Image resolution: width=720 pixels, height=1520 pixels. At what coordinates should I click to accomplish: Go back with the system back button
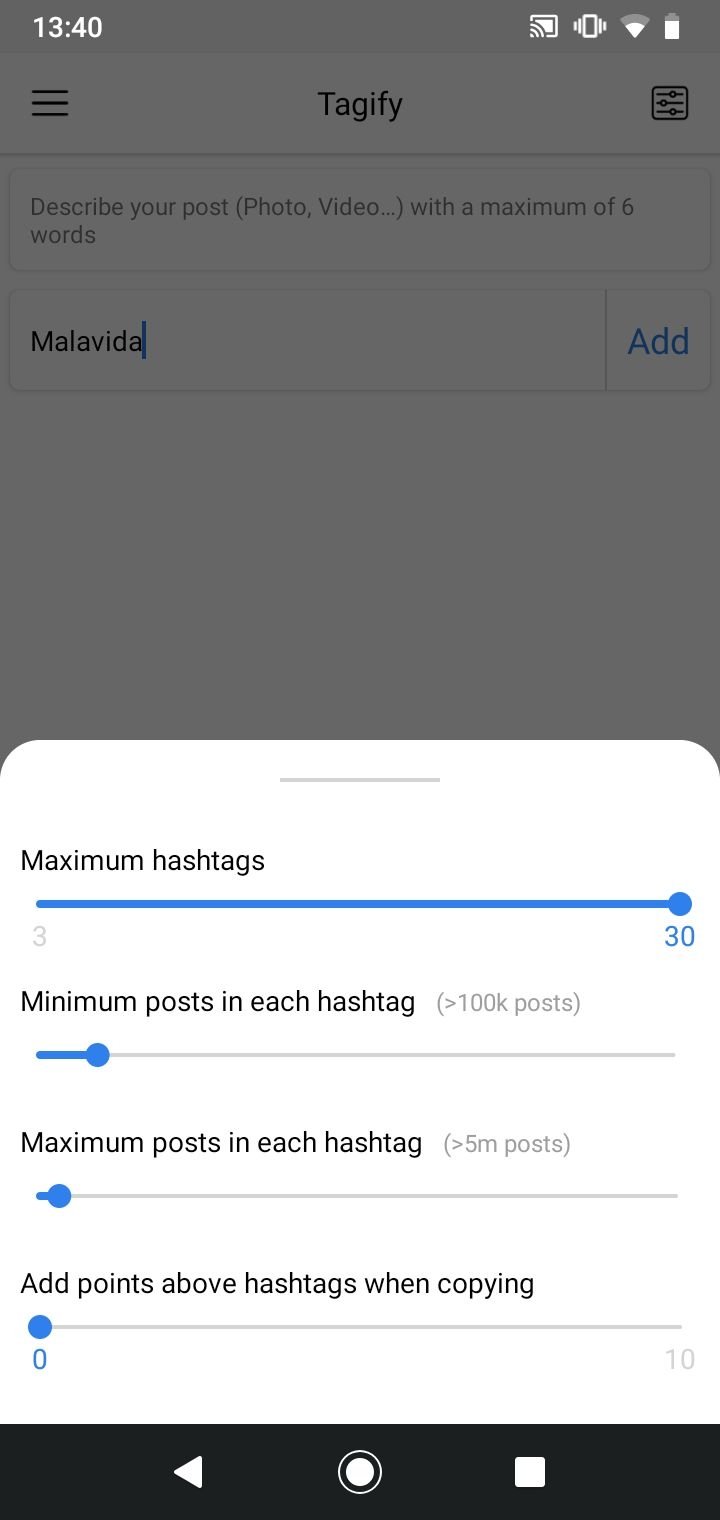pyautogui.click(x=188, y=1472)
